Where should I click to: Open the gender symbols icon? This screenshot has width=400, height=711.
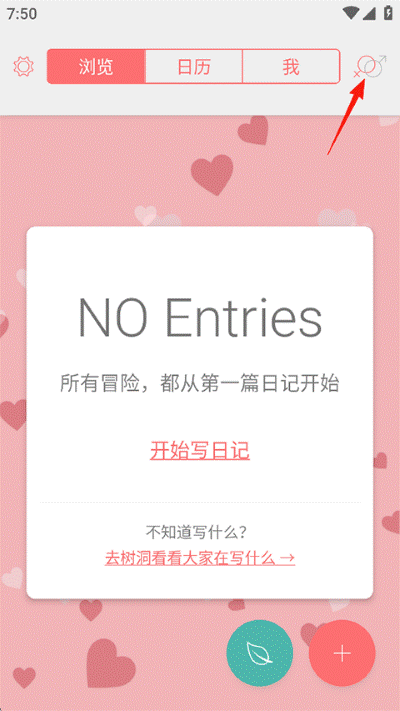[x=370, y=67]
